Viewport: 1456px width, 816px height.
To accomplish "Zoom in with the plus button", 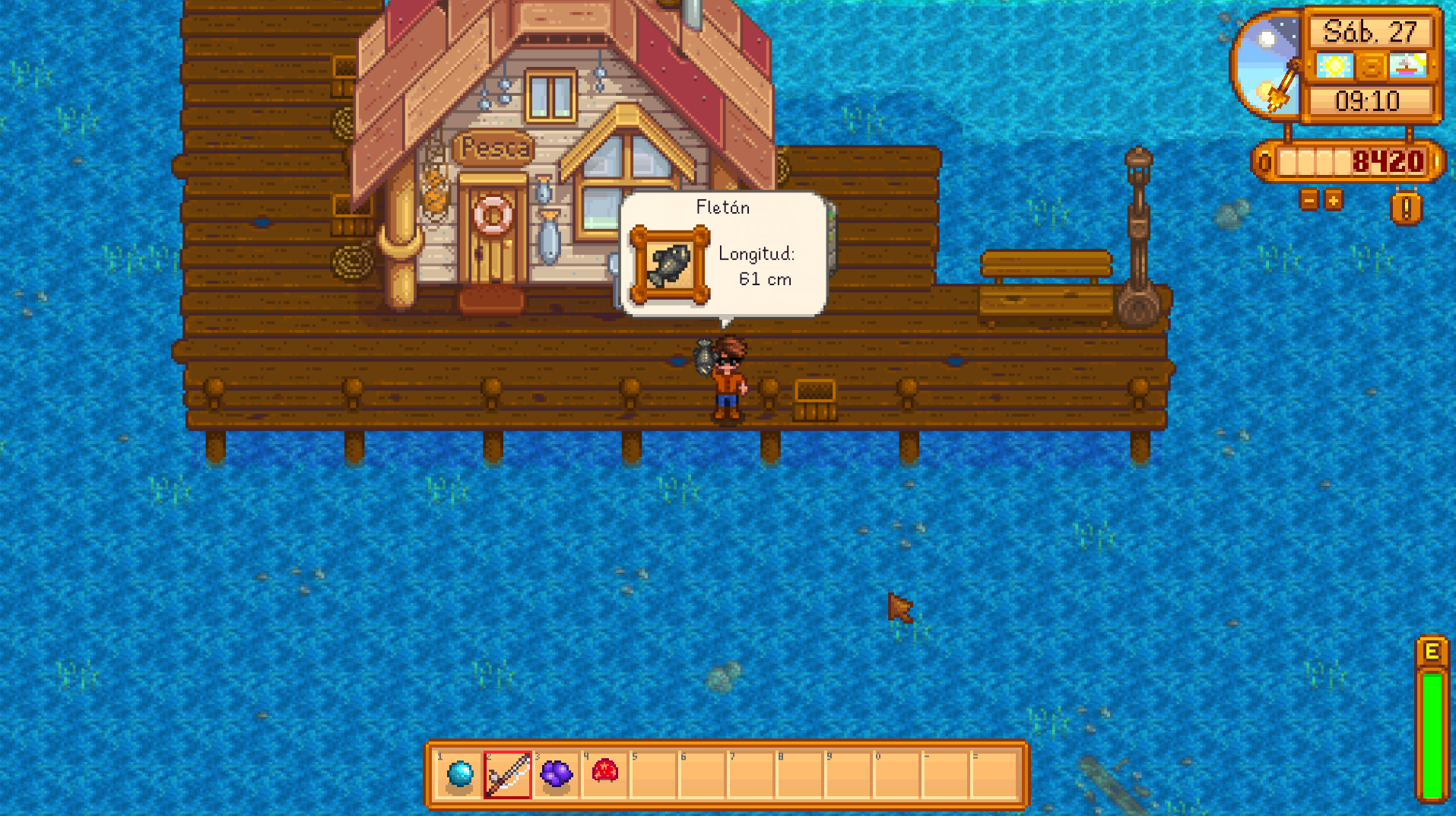I will [1334, 200].
